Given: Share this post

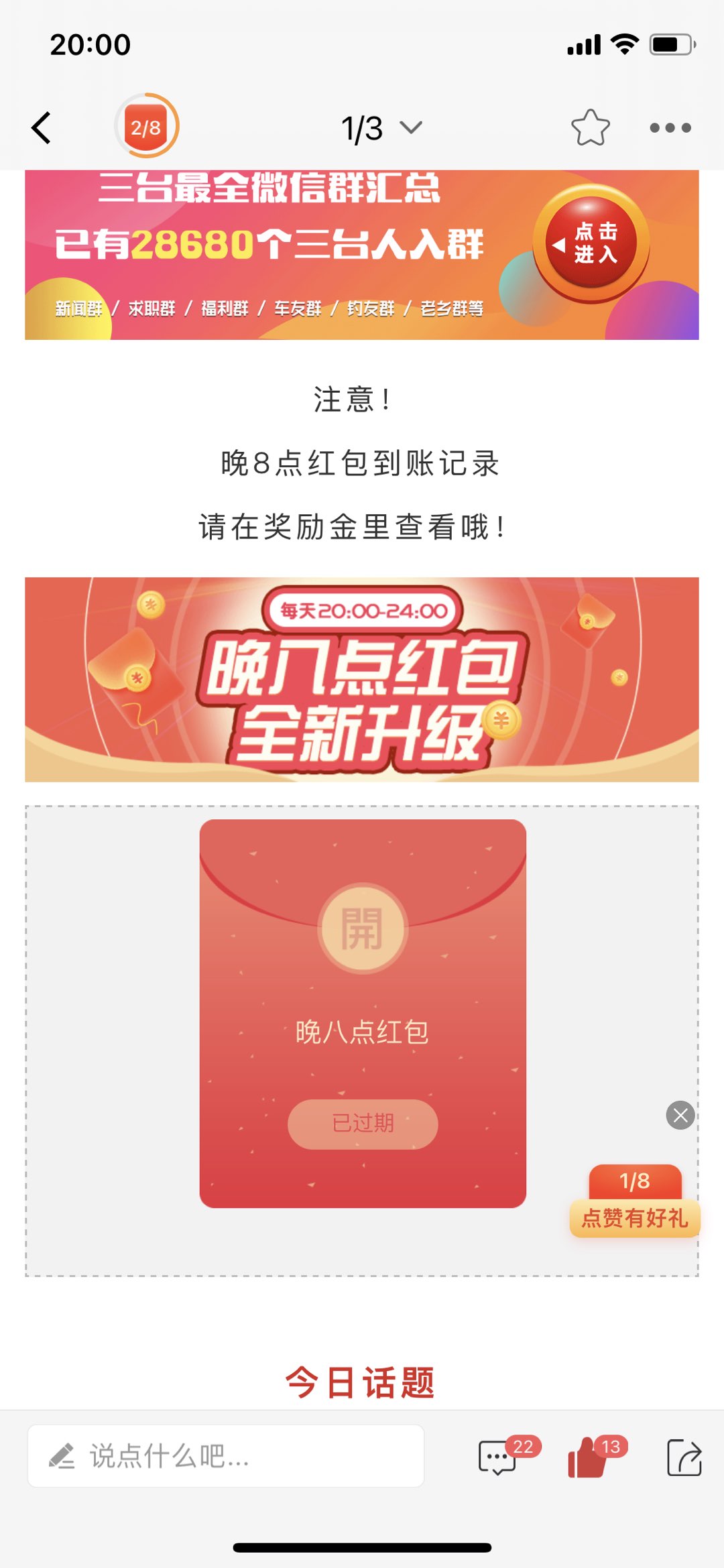Looking at the screenshot, I should tap(684, 1457).
